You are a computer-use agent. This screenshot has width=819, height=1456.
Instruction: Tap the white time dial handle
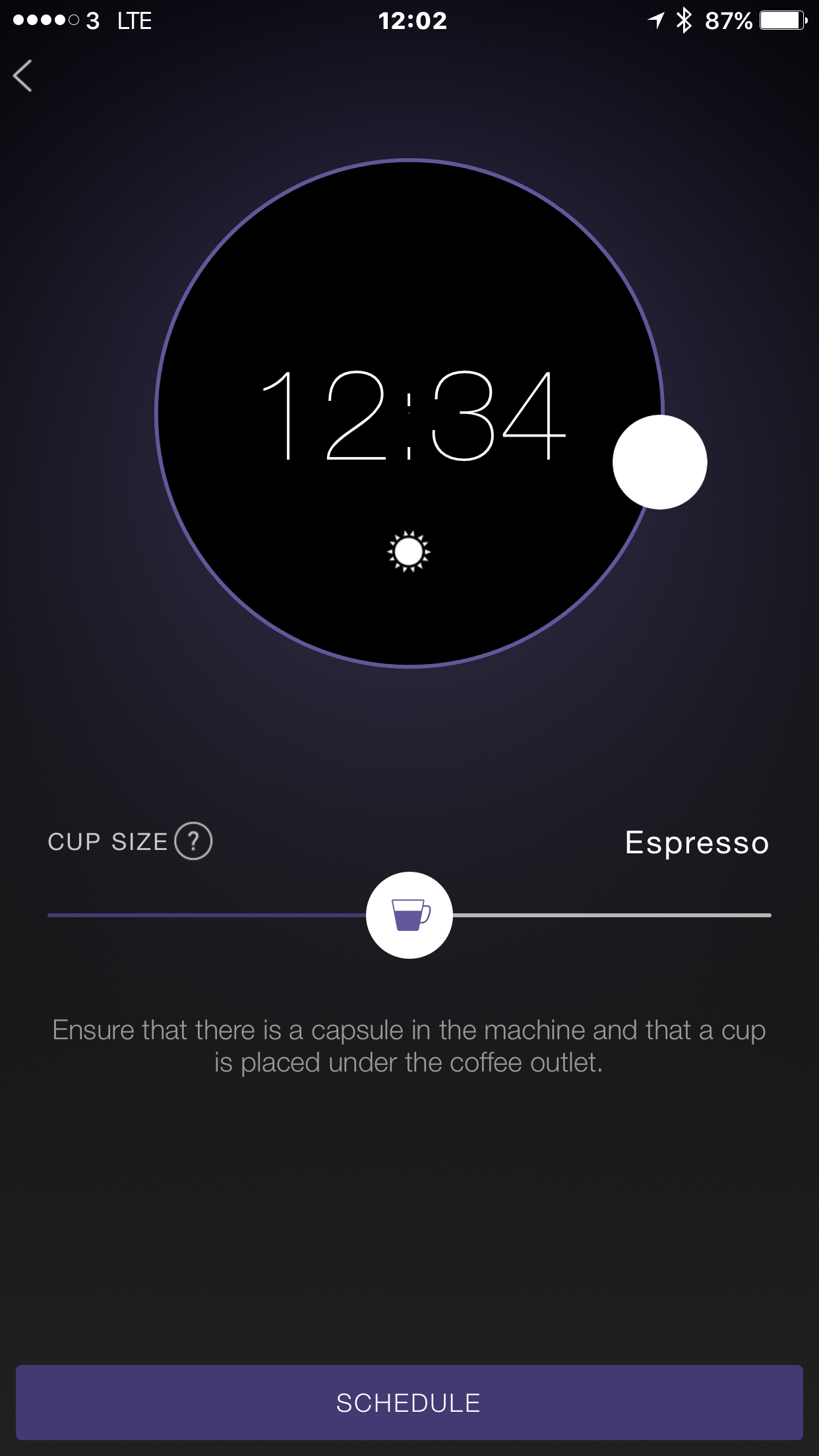point(660,462)
